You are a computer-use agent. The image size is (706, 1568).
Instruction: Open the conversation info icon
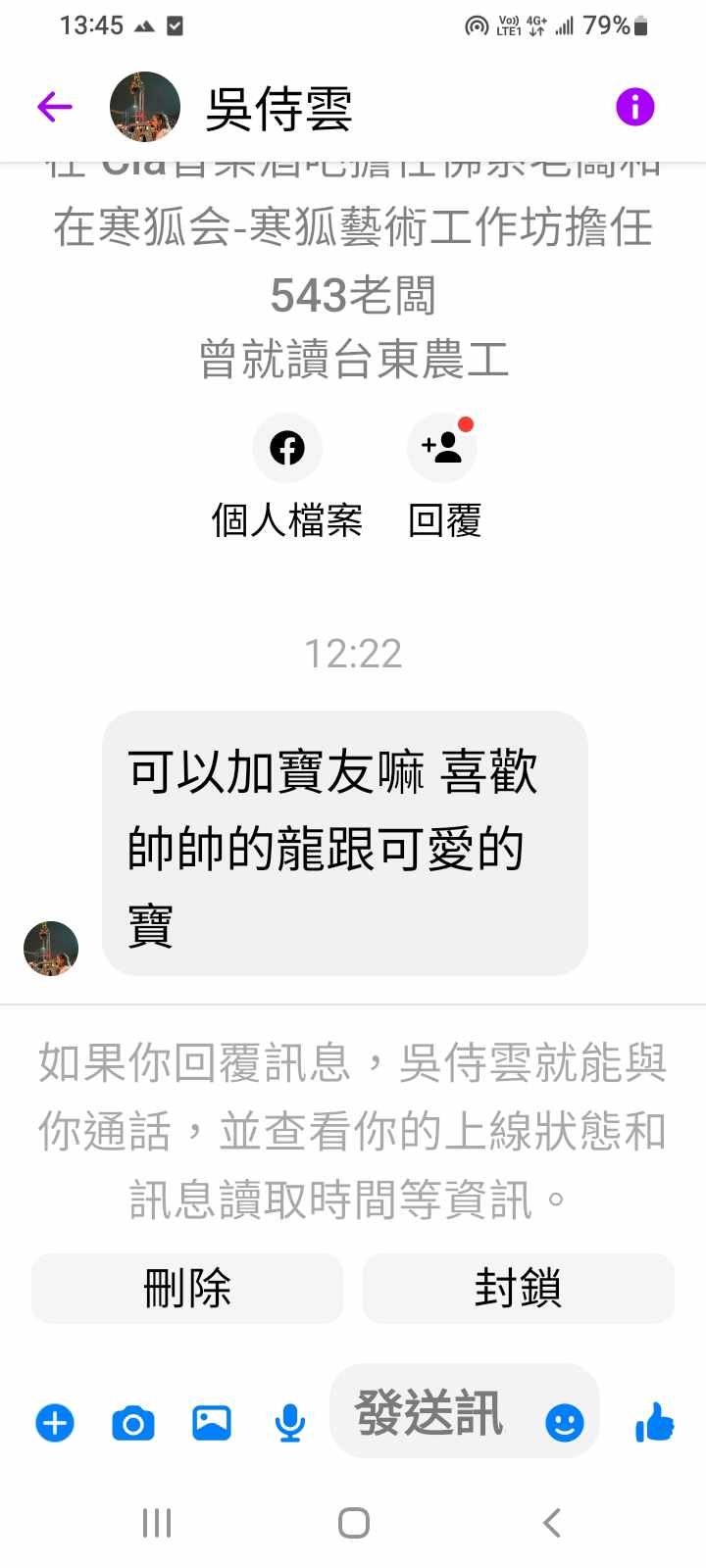[x=634, y=107]
